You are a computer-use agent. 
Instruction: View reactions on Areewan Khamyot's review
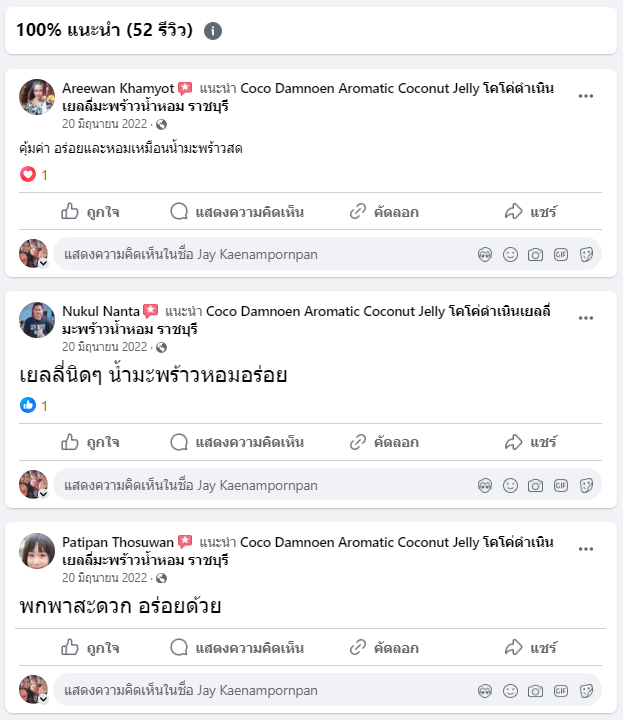[34, 175]
